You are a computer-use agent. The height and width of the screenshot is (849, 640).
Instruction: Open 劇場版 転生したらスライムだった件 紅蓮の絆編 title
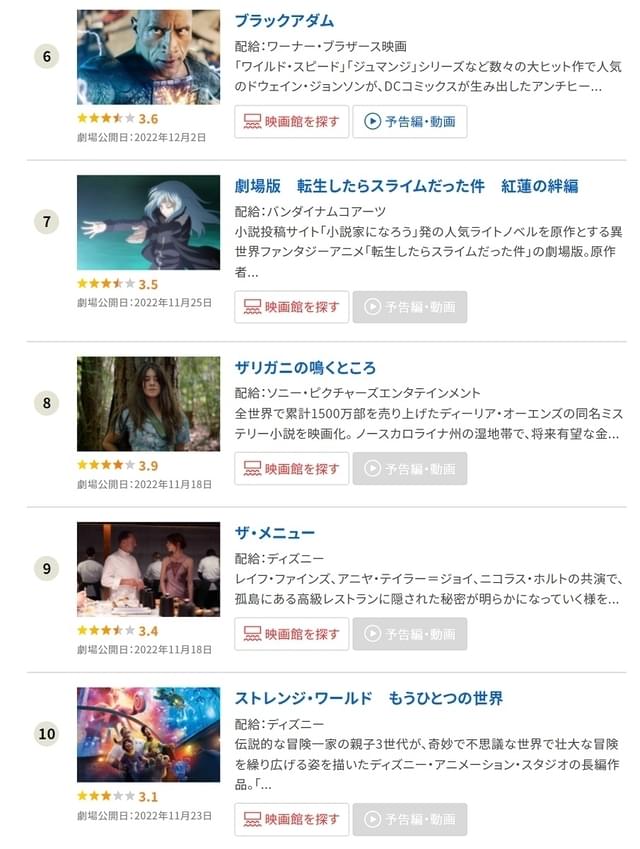(x=406, y=186)
